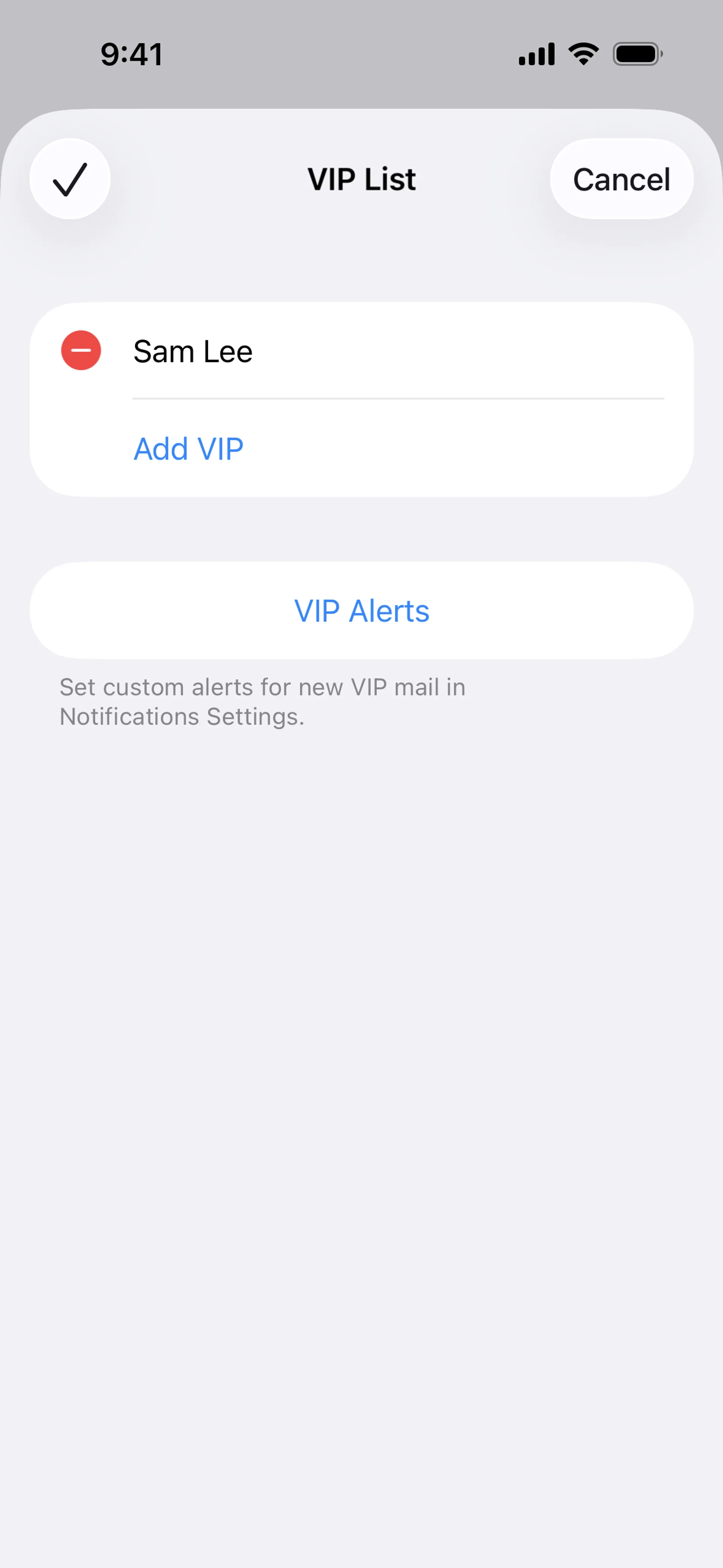The image size is (723, 1568).
Task: Open VIP Alerts settings
Action: (x=361, y=611)
